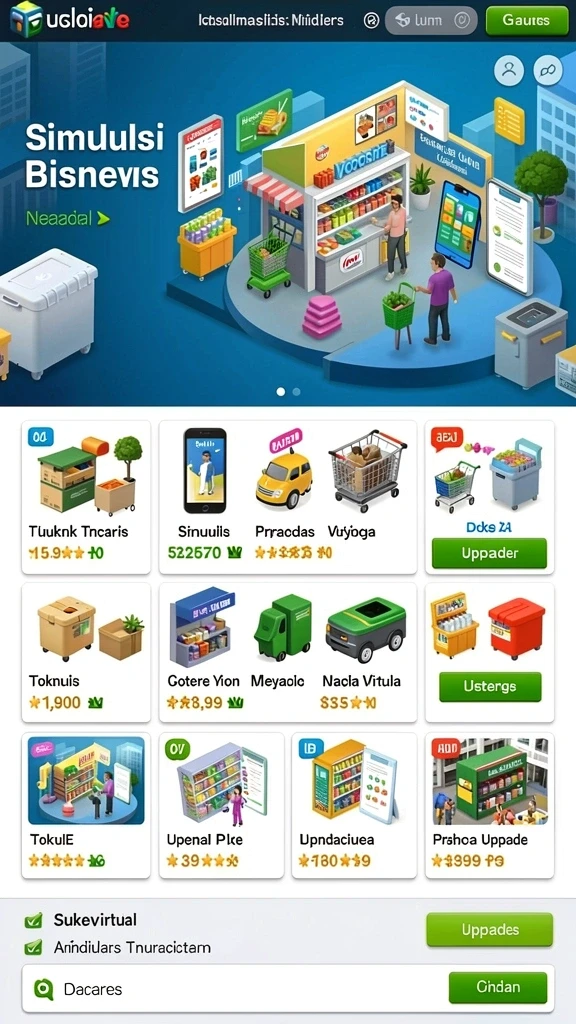Open the Neaadal link on the banner
This screenshot has height=1024, width=576.
pos(67,218)
